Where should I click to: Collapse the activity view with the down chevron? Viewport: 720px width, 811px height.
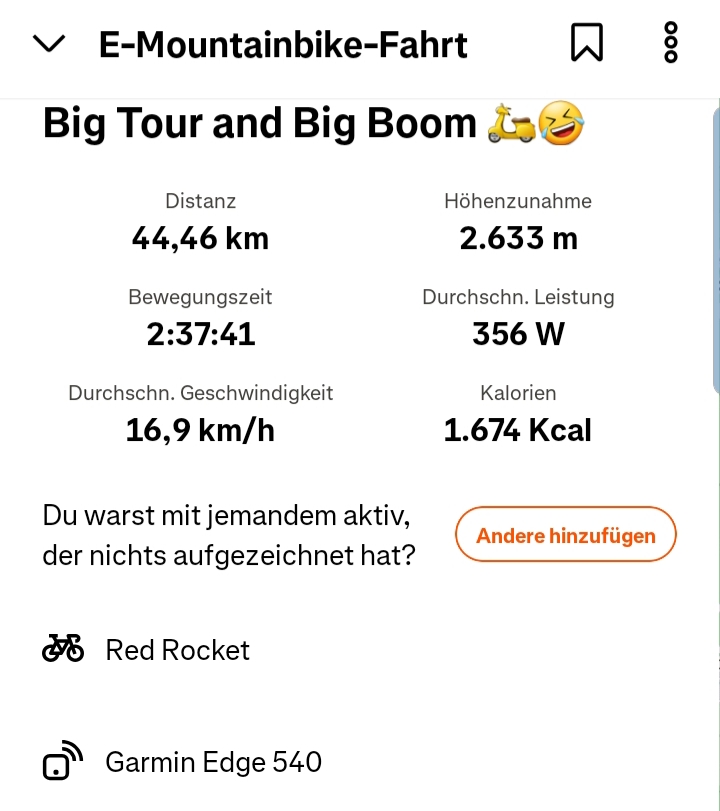tap(49, 44)
